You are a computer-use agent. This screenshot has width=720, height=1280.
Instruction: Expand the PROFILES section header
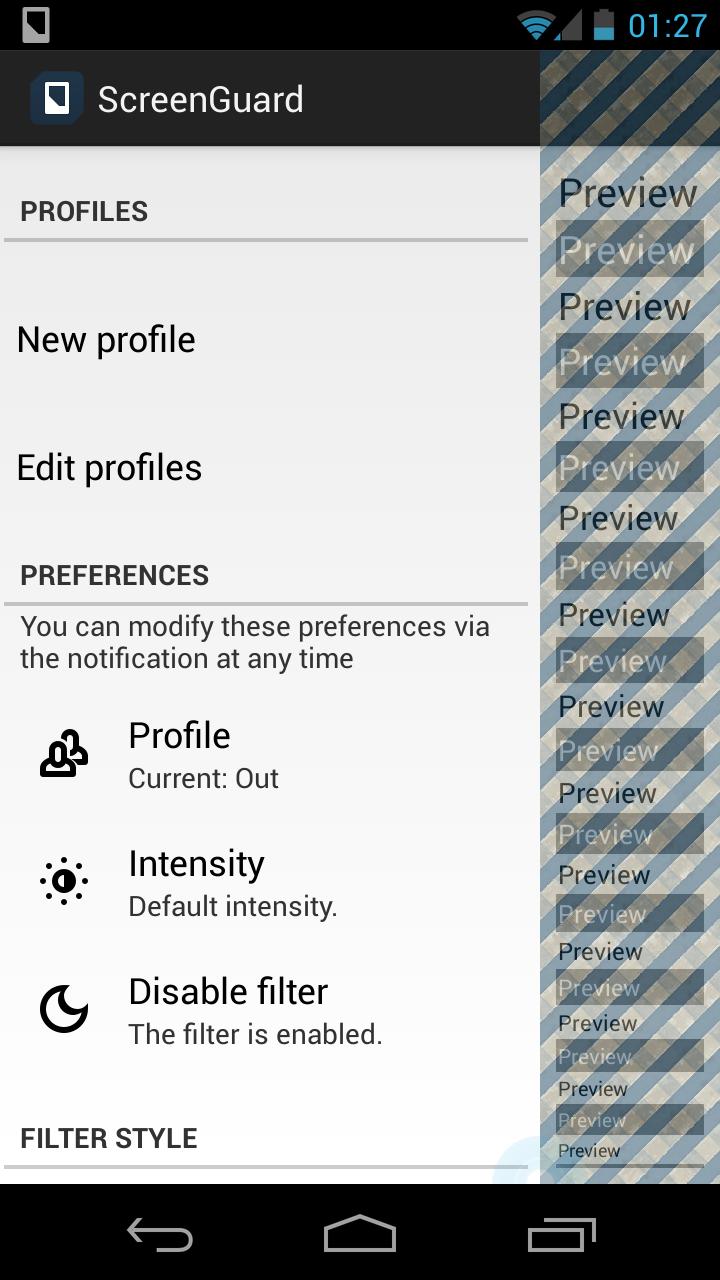click(x=83, y=211)
